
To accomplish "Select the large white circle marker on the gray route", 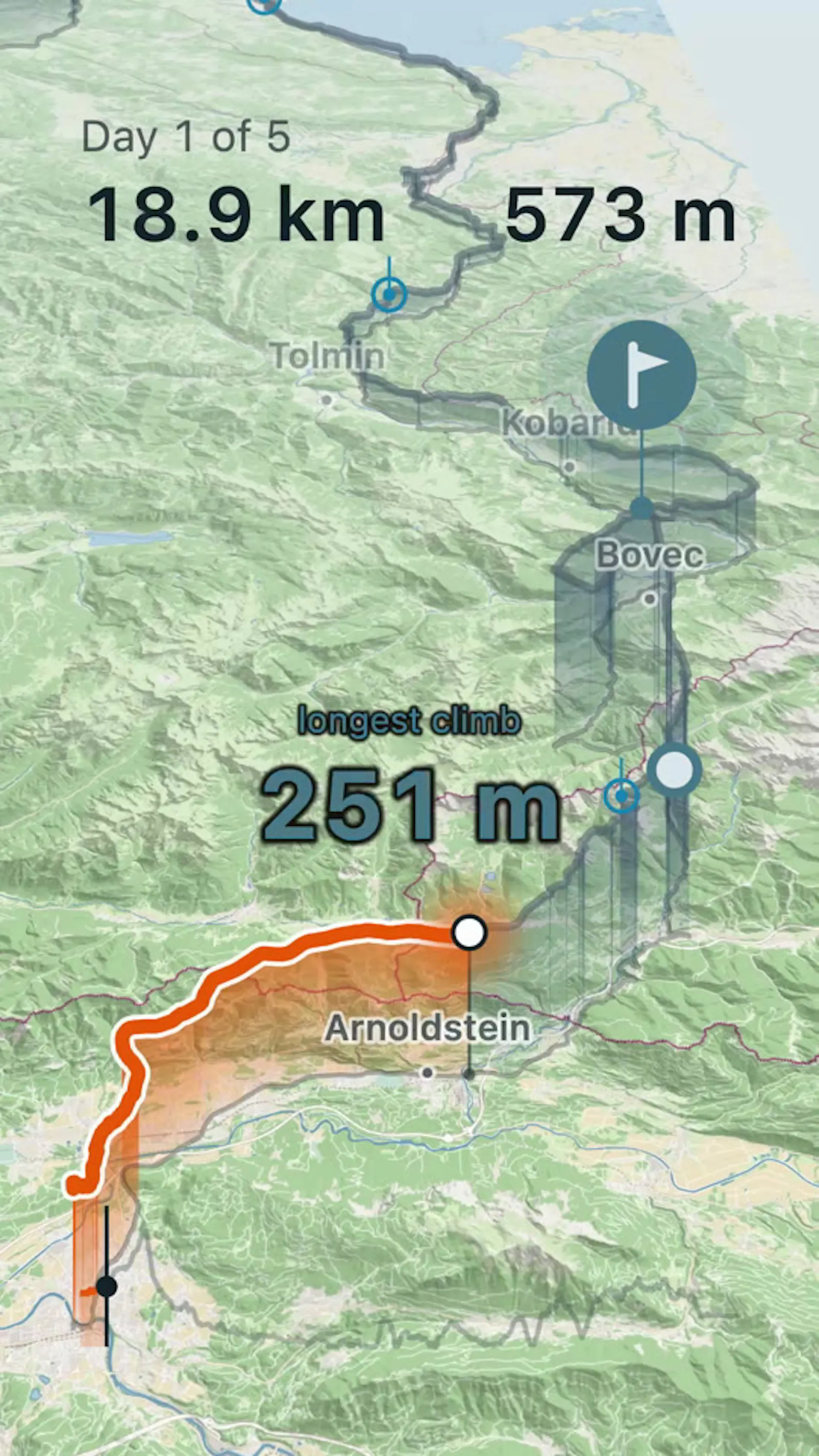I will point(674,770).
